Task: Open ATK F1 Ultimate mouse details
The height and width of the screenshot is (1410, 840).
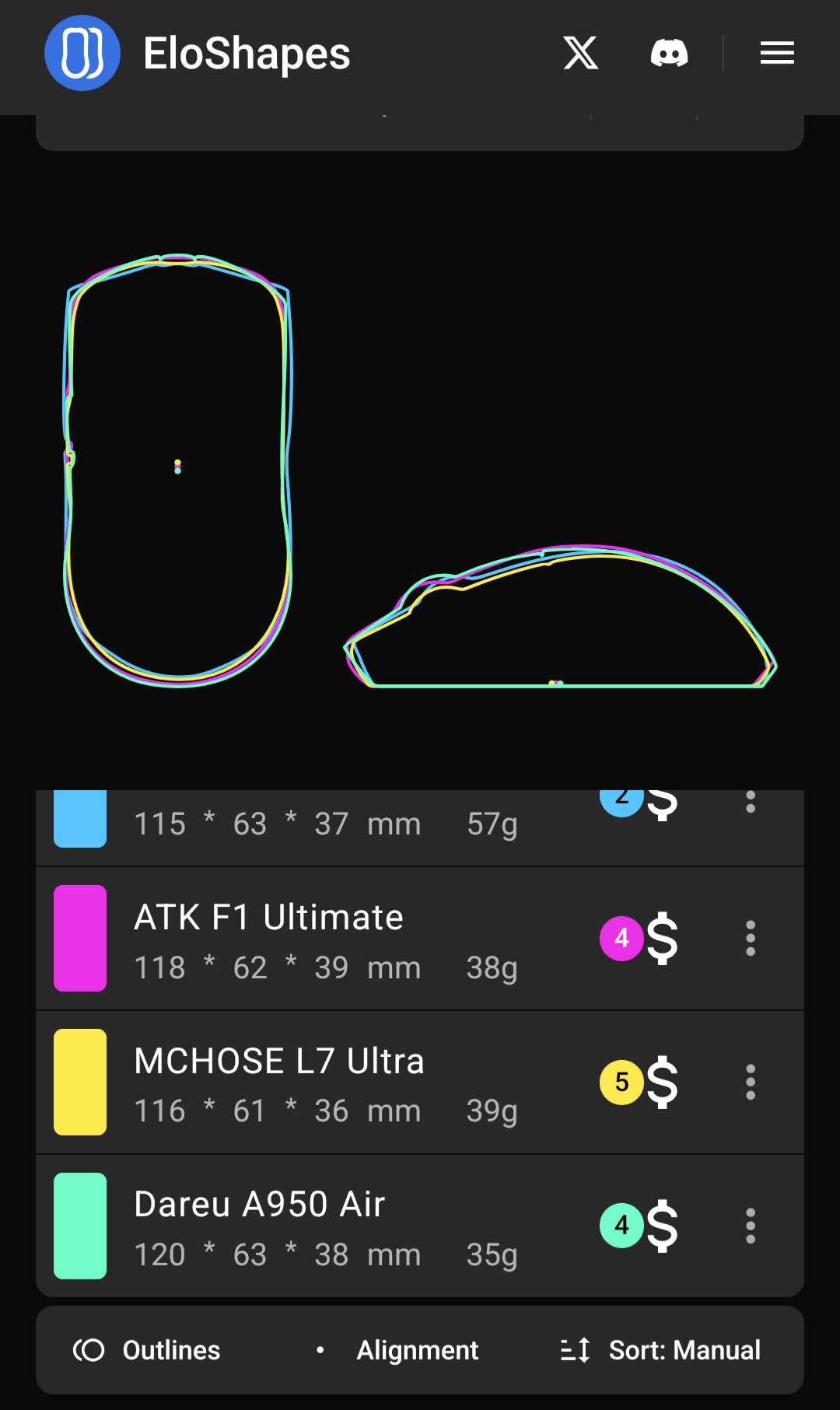Action: coord(268,918)
